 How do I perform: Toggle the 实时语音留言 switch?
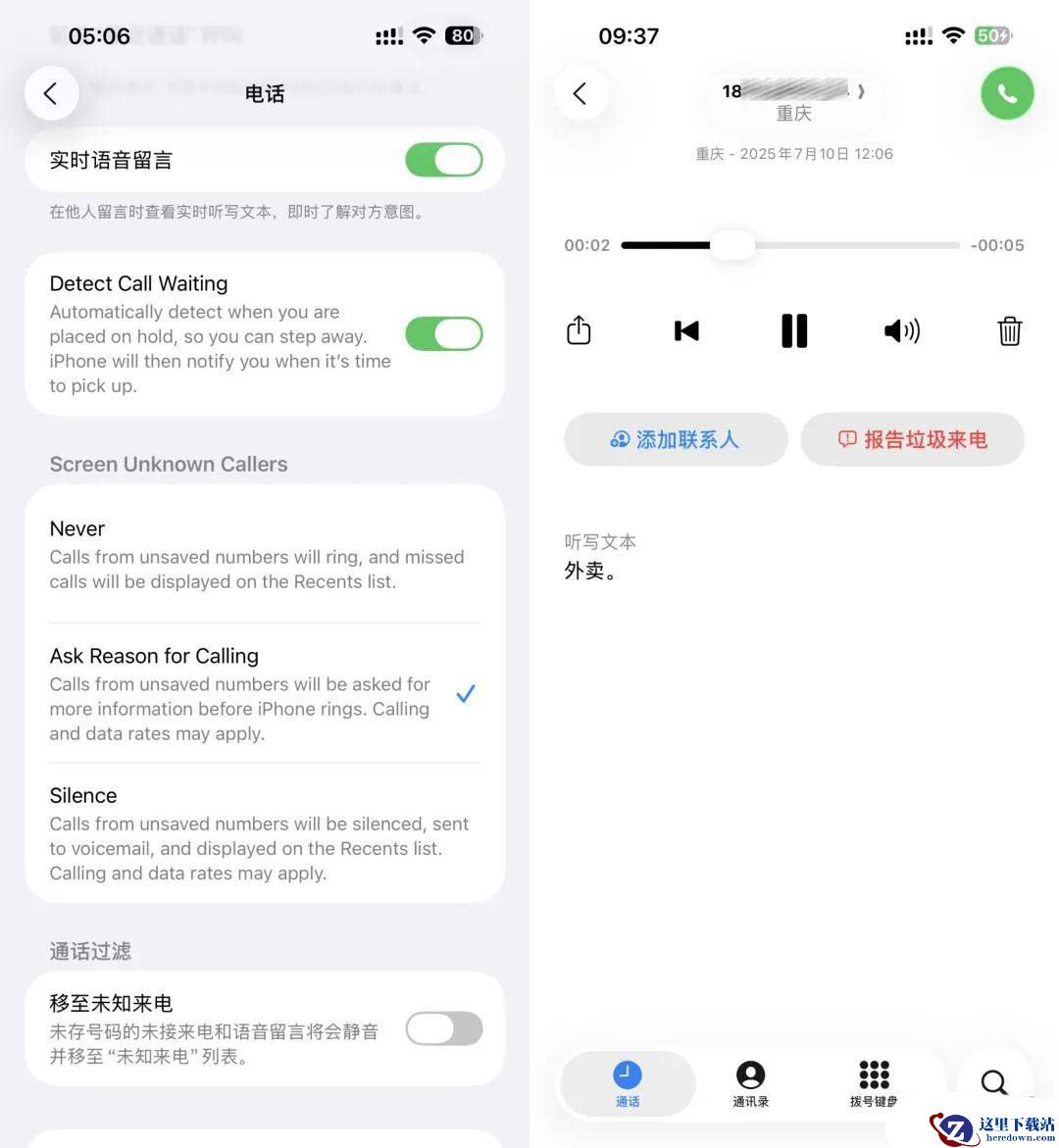tap(444, 160)
